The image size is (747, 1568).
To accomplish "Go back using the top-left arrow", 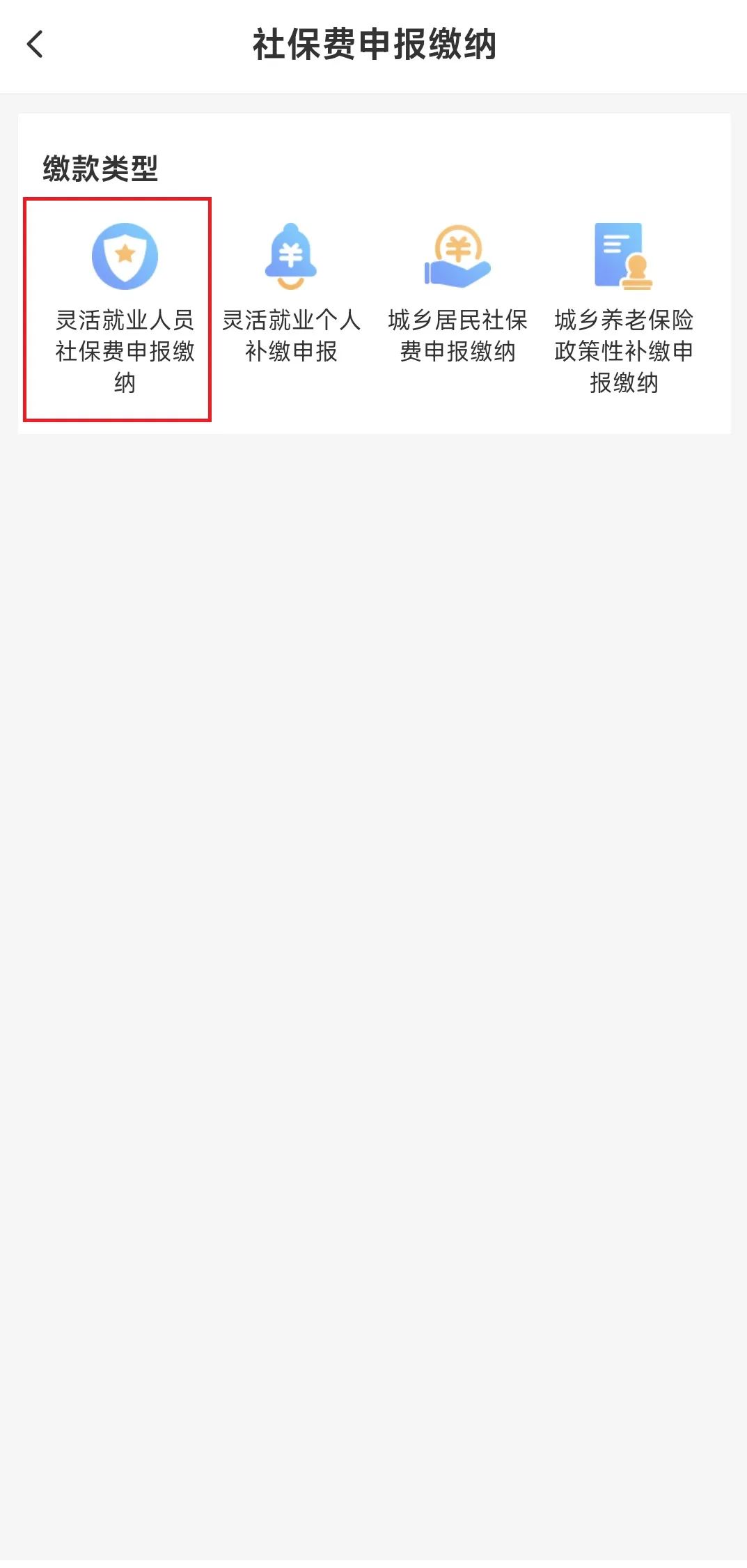I will tap(35, 45).
